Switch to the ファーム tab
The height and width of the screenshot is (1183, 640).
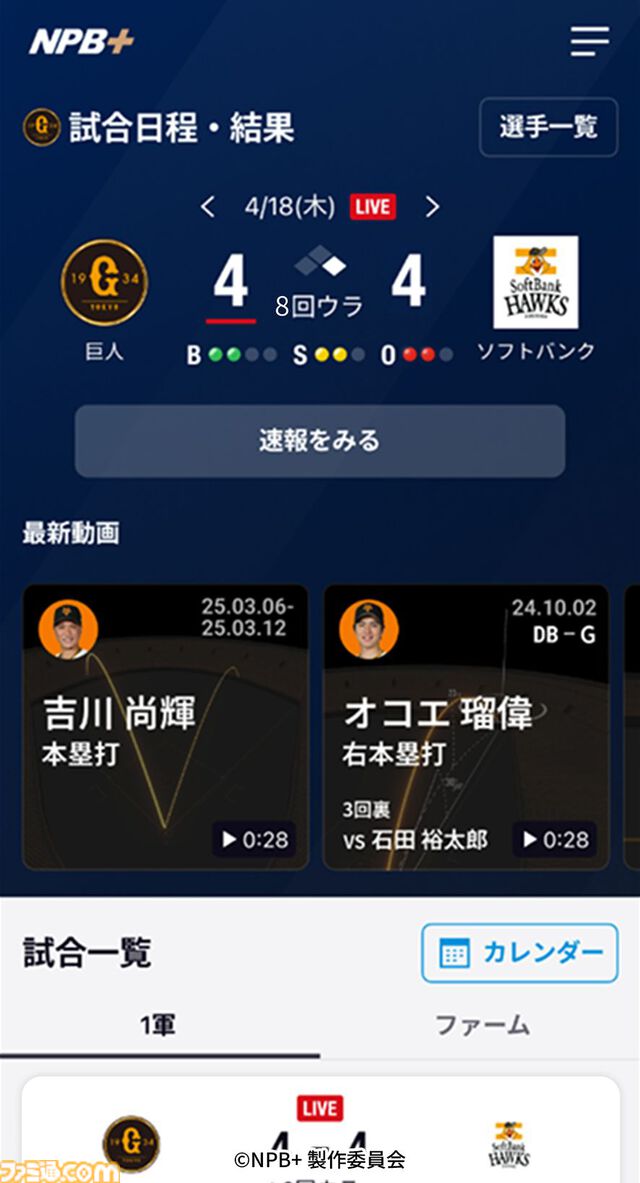[481, 1025]
